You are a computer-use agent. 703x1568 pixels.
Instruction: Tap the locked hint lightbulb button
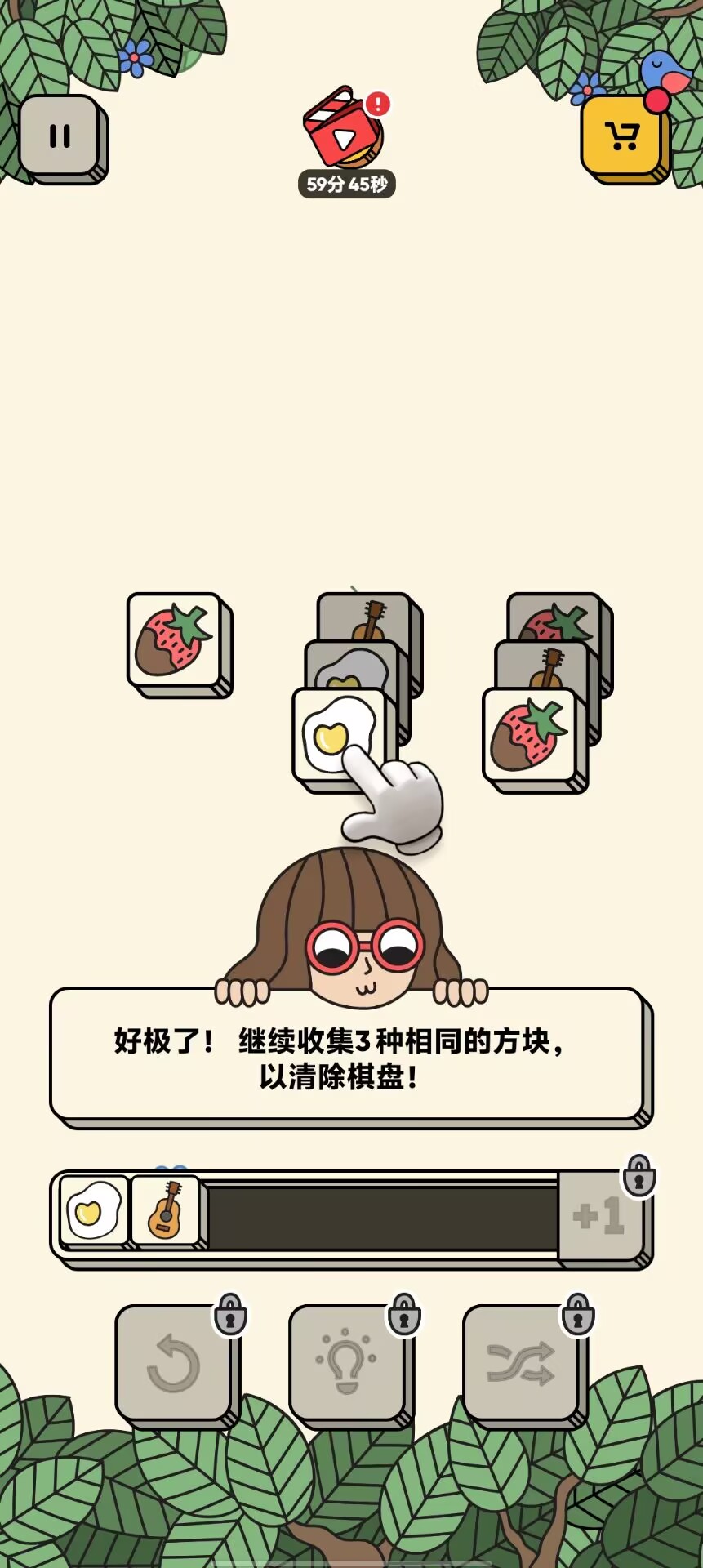click(x=347, y=1363)
